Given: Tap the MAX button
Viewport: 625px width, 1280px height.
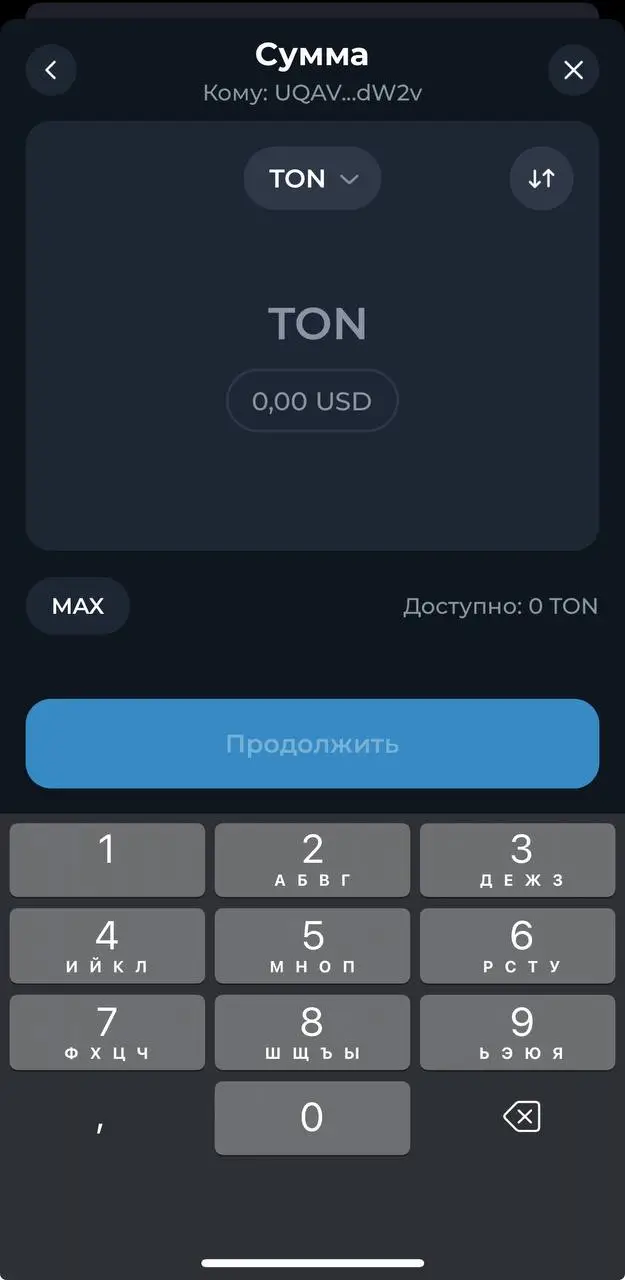Looking at the screenshot, I should pyautogui.click(x=78, y=606).
